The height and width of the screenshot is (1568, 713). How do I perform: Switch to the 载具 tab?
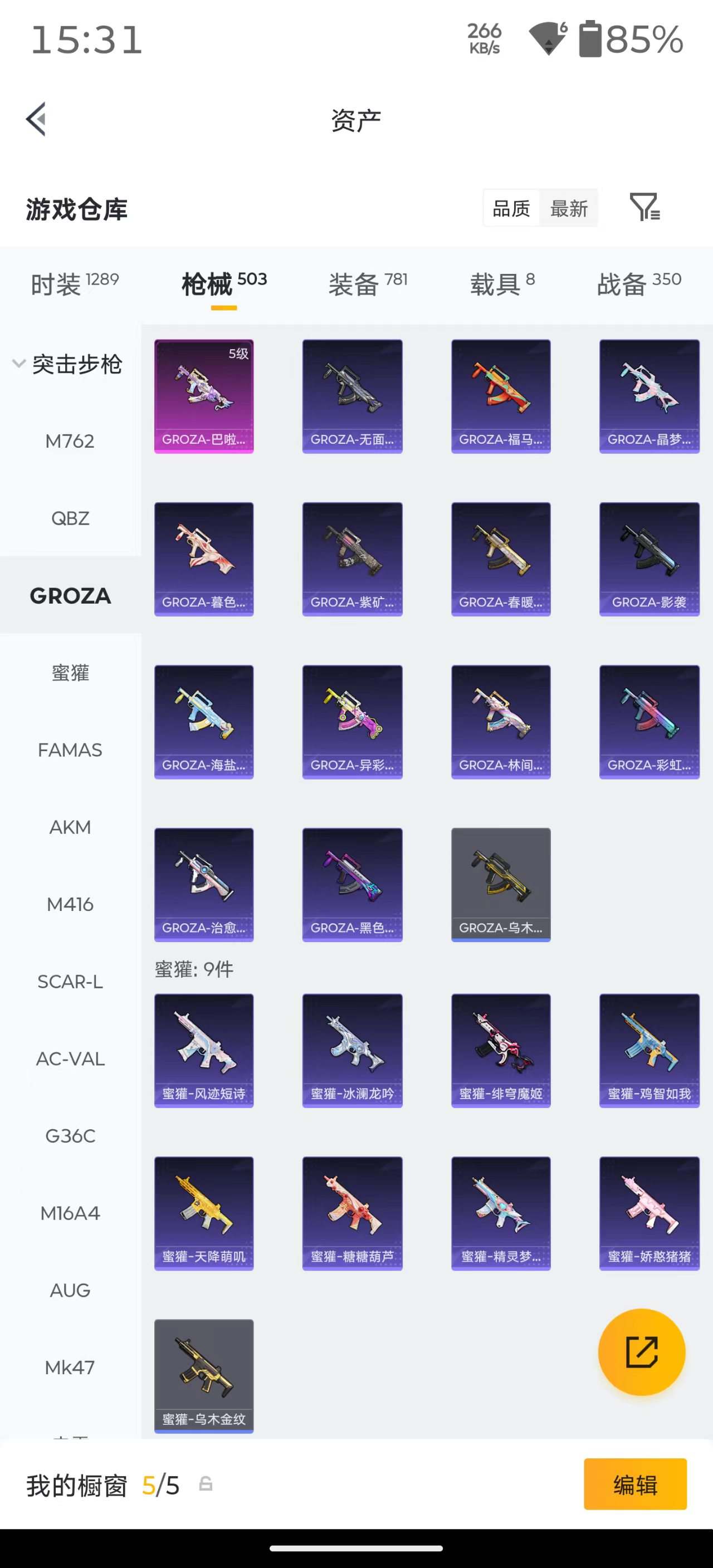[502, 283]
